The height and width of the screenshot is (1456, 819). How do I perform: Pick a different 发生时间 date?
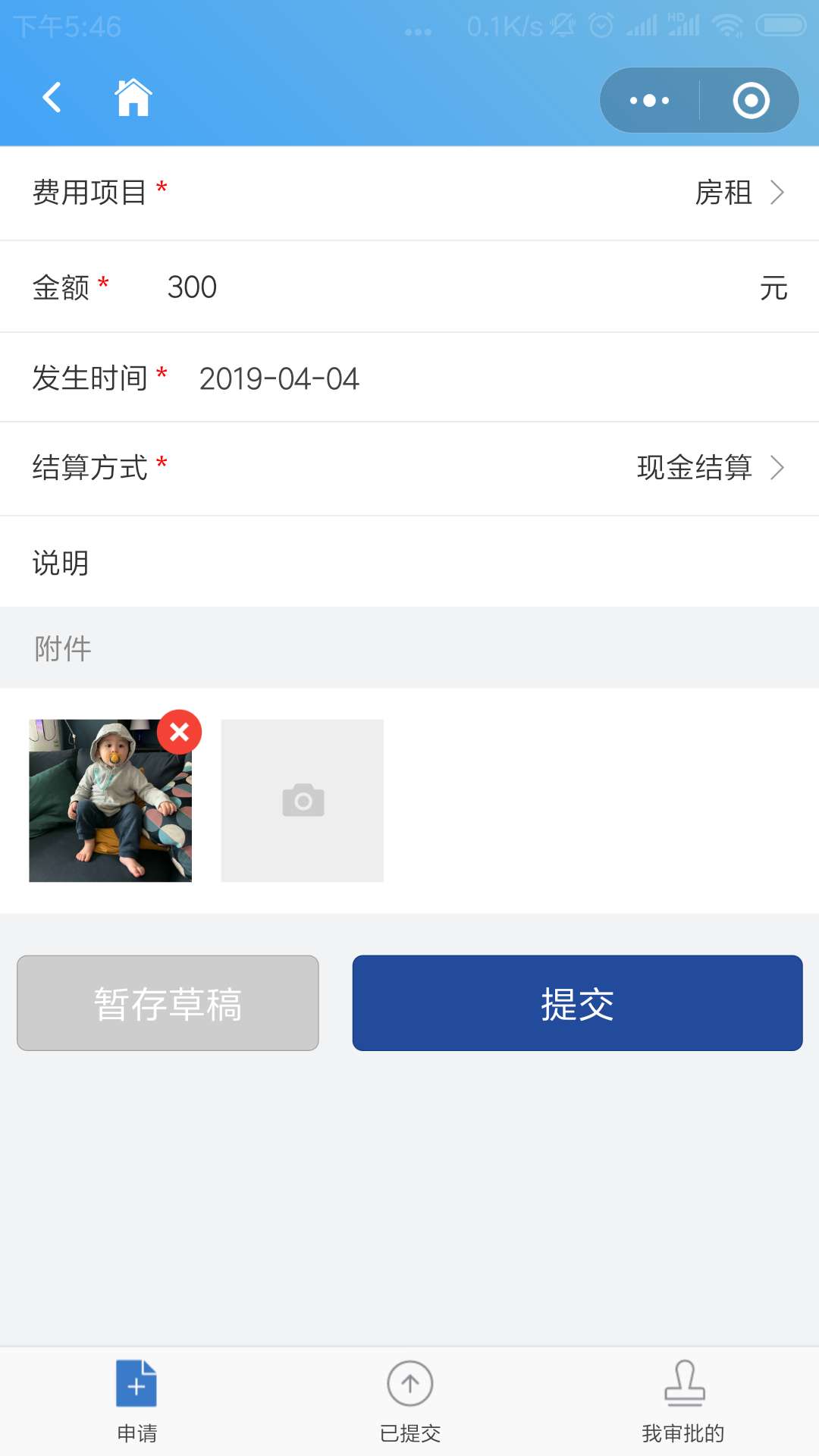coord(279,378)
